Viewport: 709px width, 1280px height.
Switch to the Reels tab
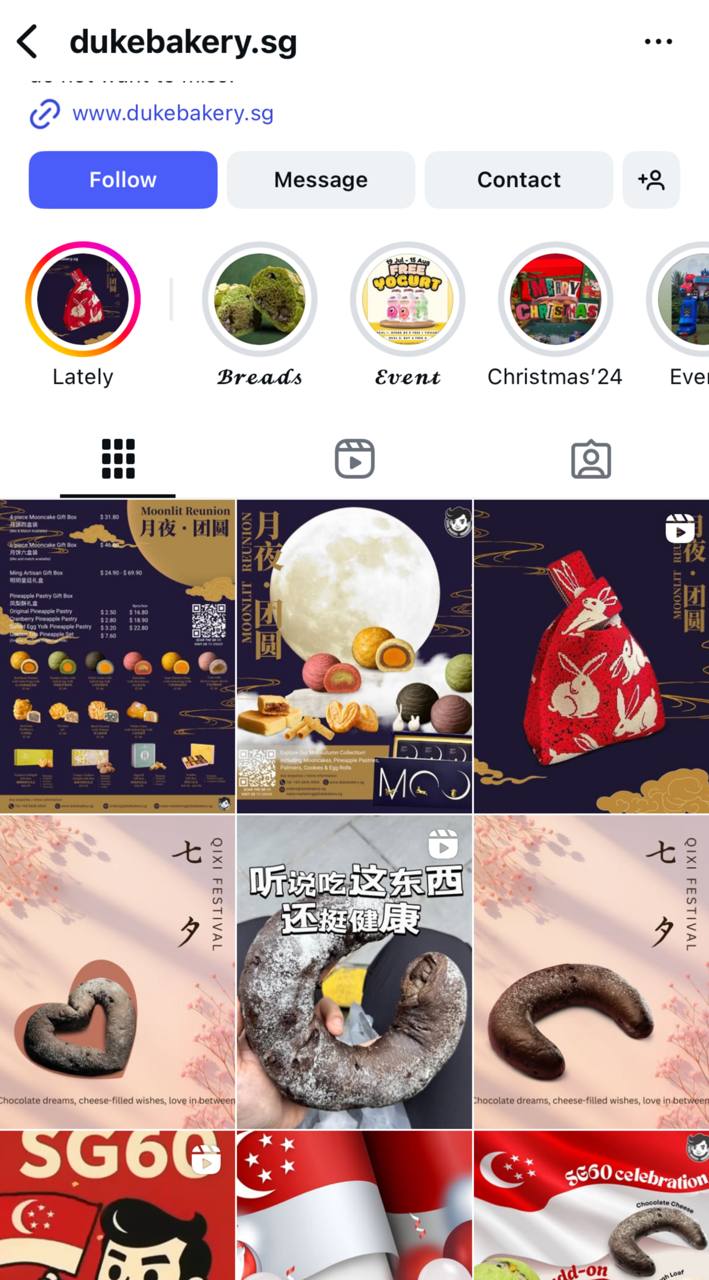[x=354, y=459]
